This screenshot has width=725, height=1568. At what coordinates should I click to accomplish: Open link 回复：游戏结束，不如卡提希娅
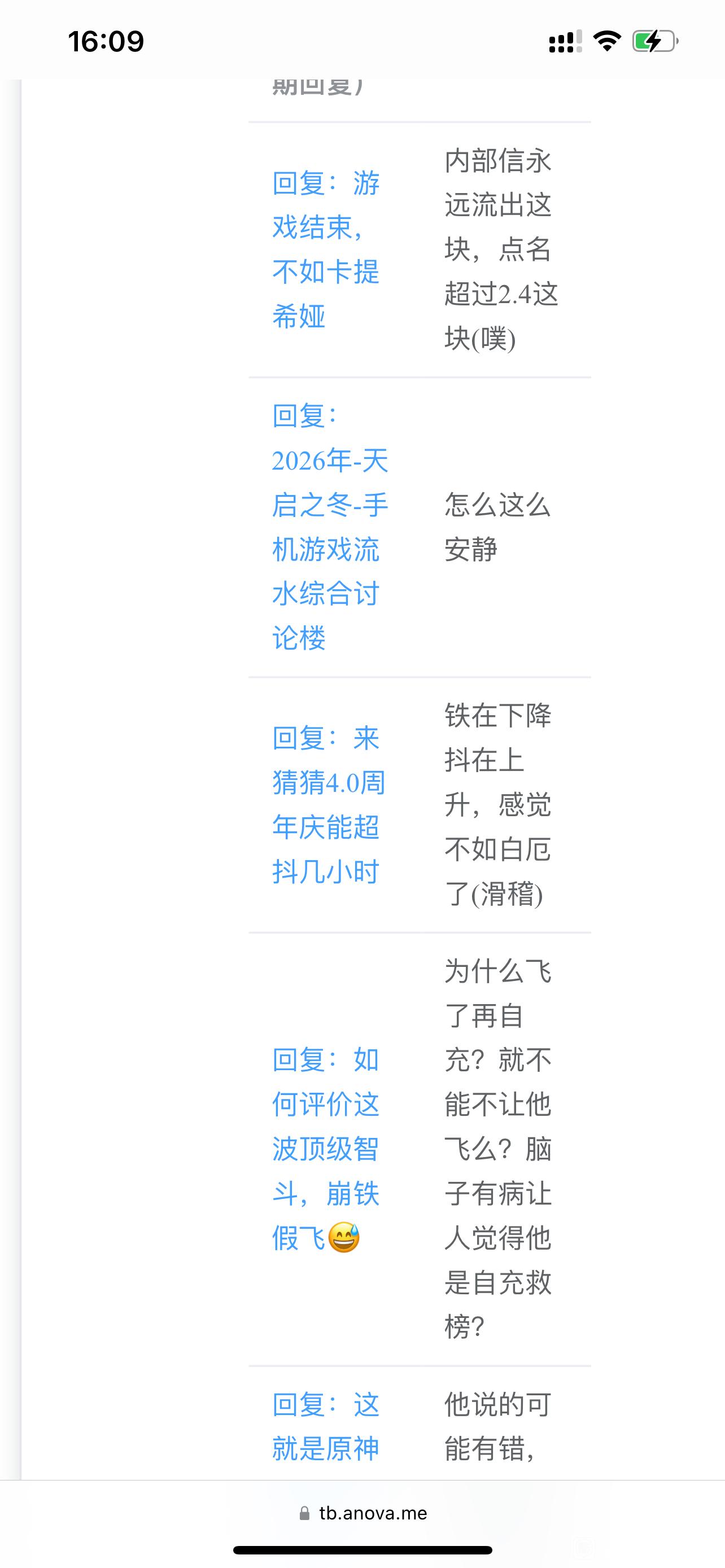[326, 249]
